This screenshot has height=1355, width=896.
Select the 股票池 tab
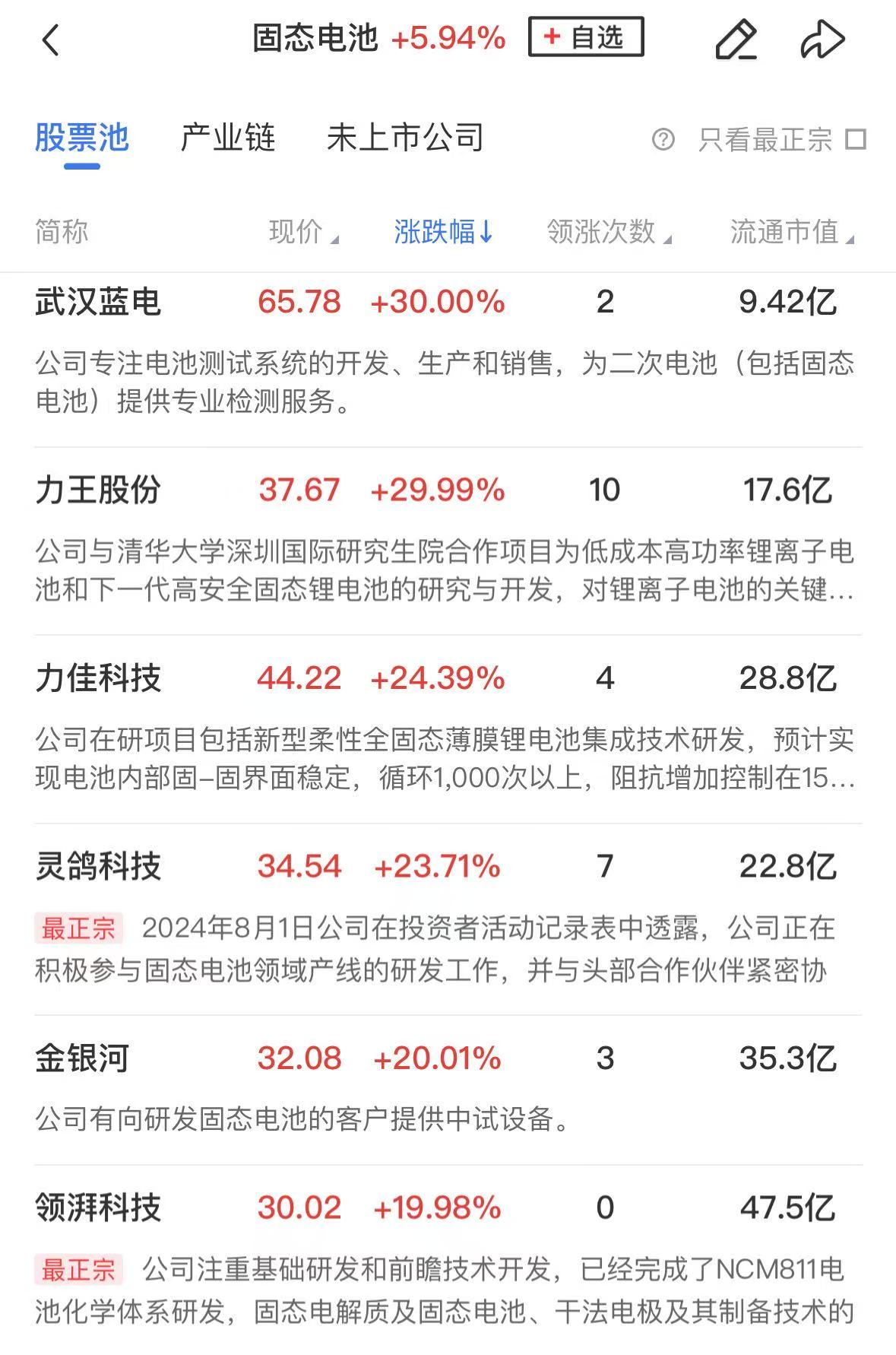81,138
